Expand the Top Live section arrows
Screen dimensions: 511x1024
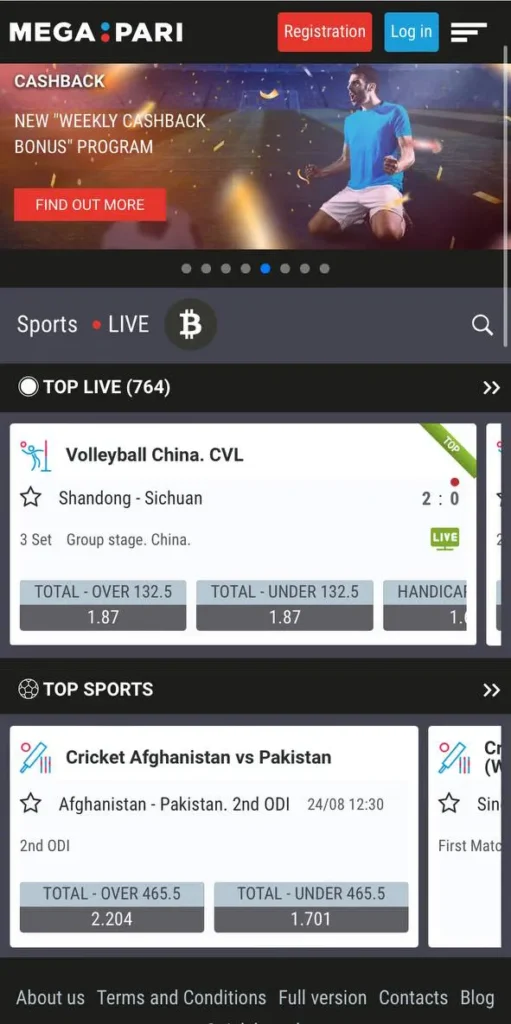tap(491, 388)
